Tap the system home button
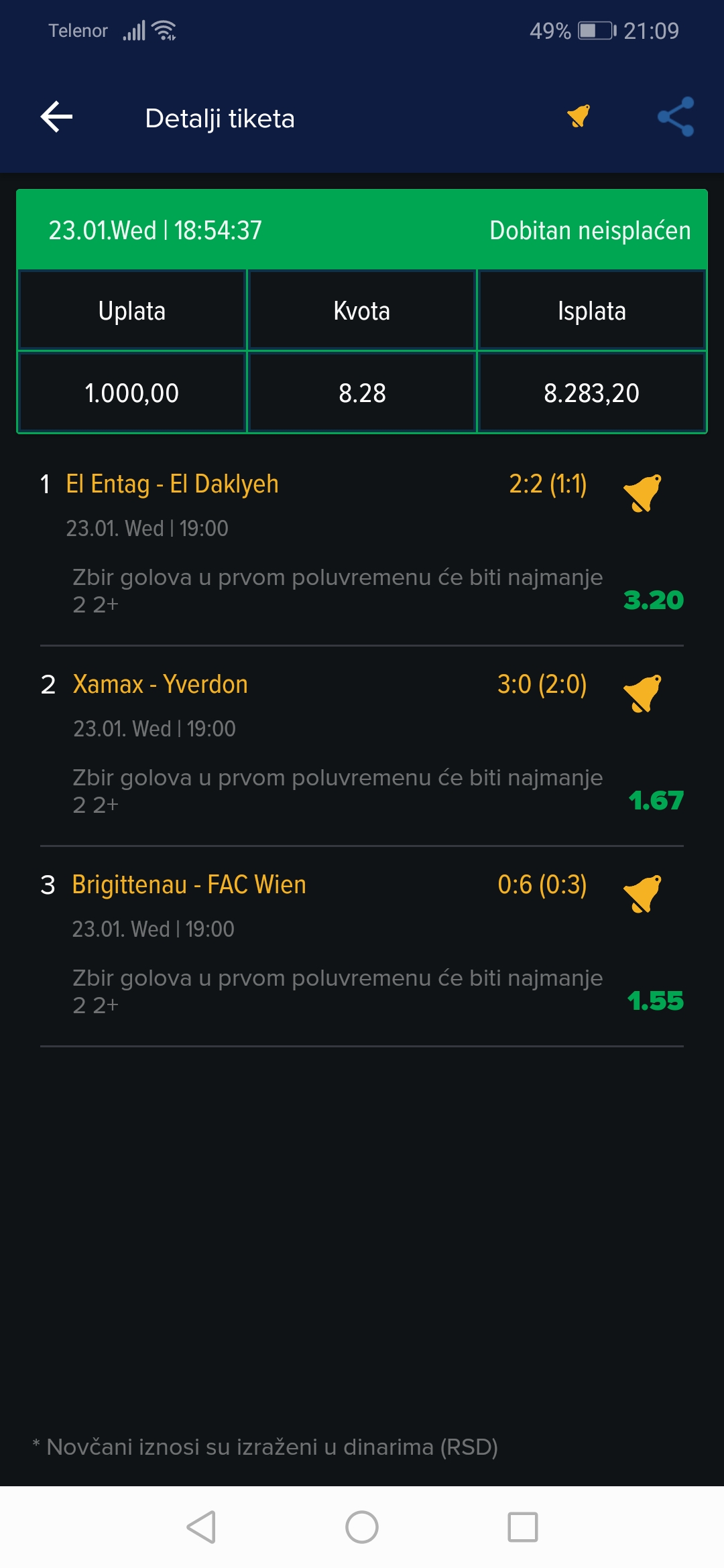 coord(362,1527)
